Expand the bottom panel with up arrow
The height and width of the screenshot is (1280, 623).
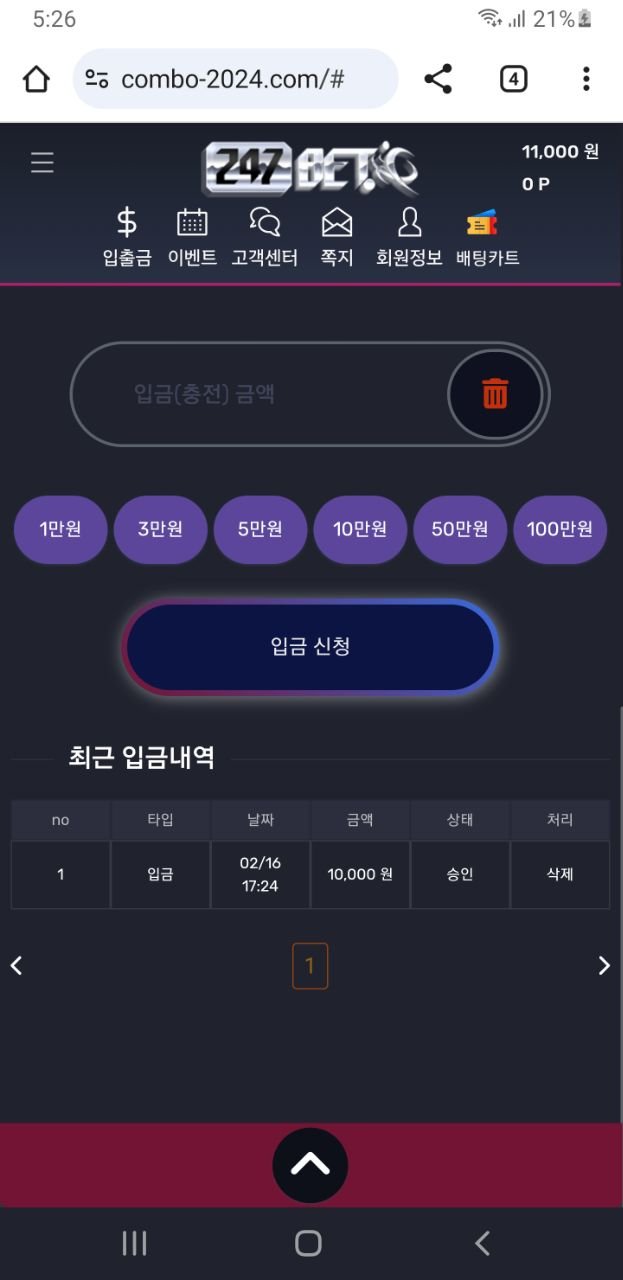[x=310, y=1165]
